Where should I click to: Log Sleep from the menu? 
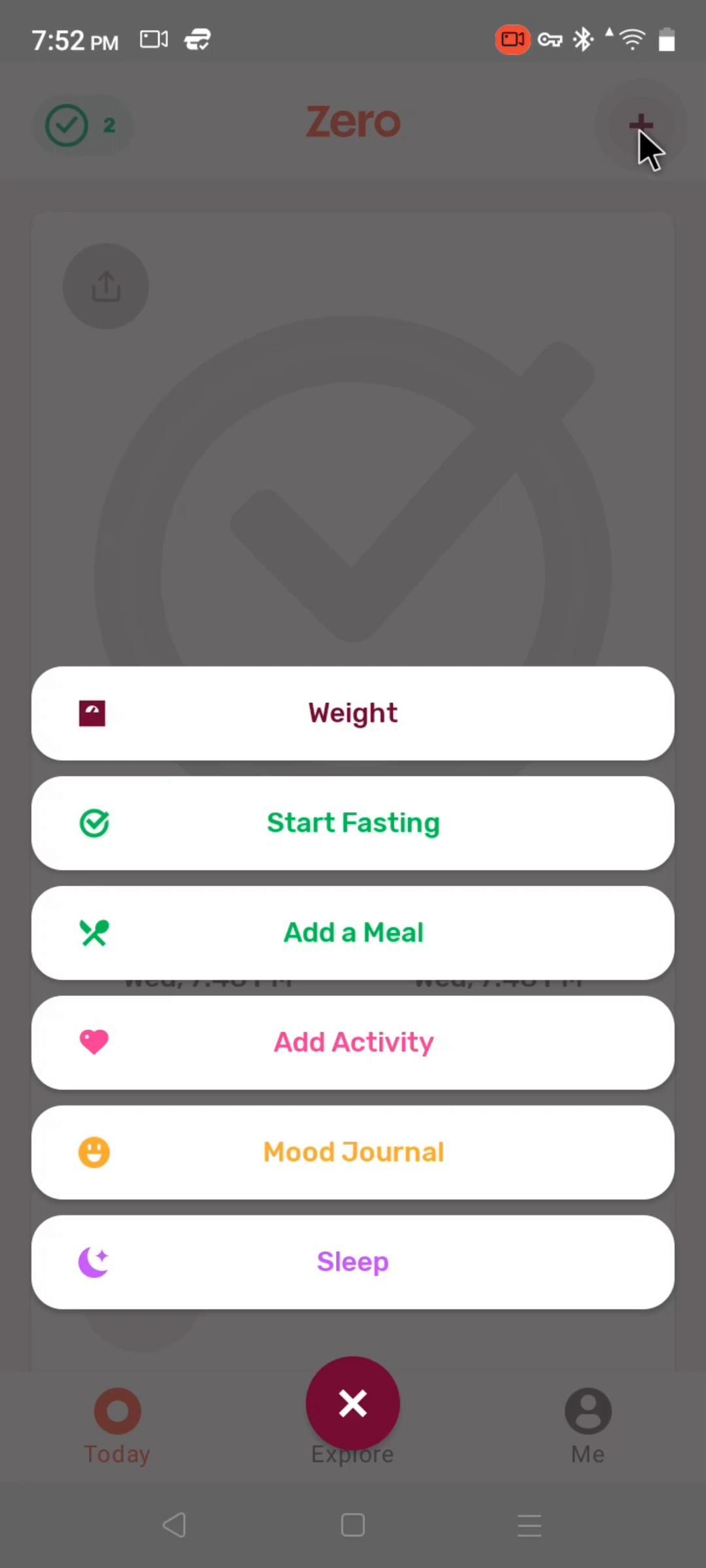click(x=353, y=1262)
